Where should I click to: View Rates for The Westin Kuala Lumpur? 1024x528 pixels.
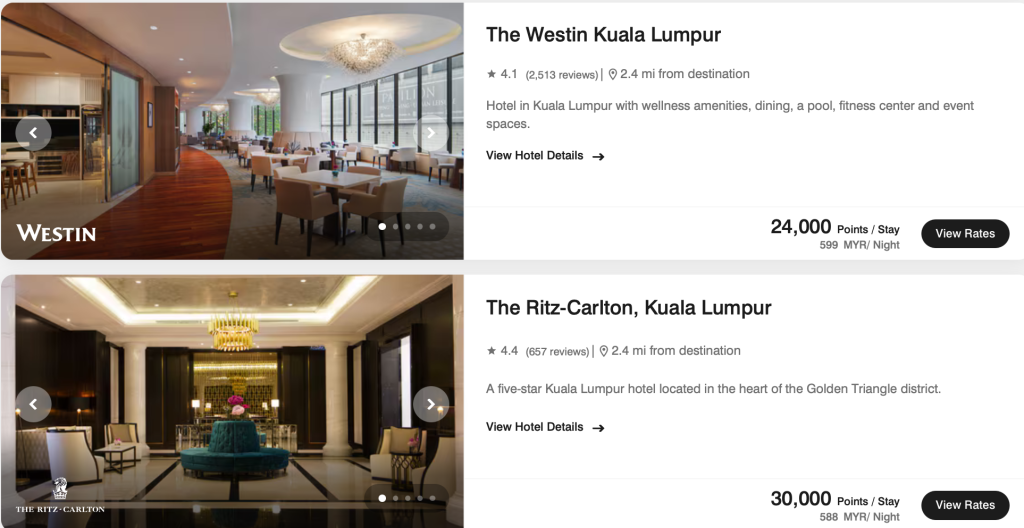point(964,233)
